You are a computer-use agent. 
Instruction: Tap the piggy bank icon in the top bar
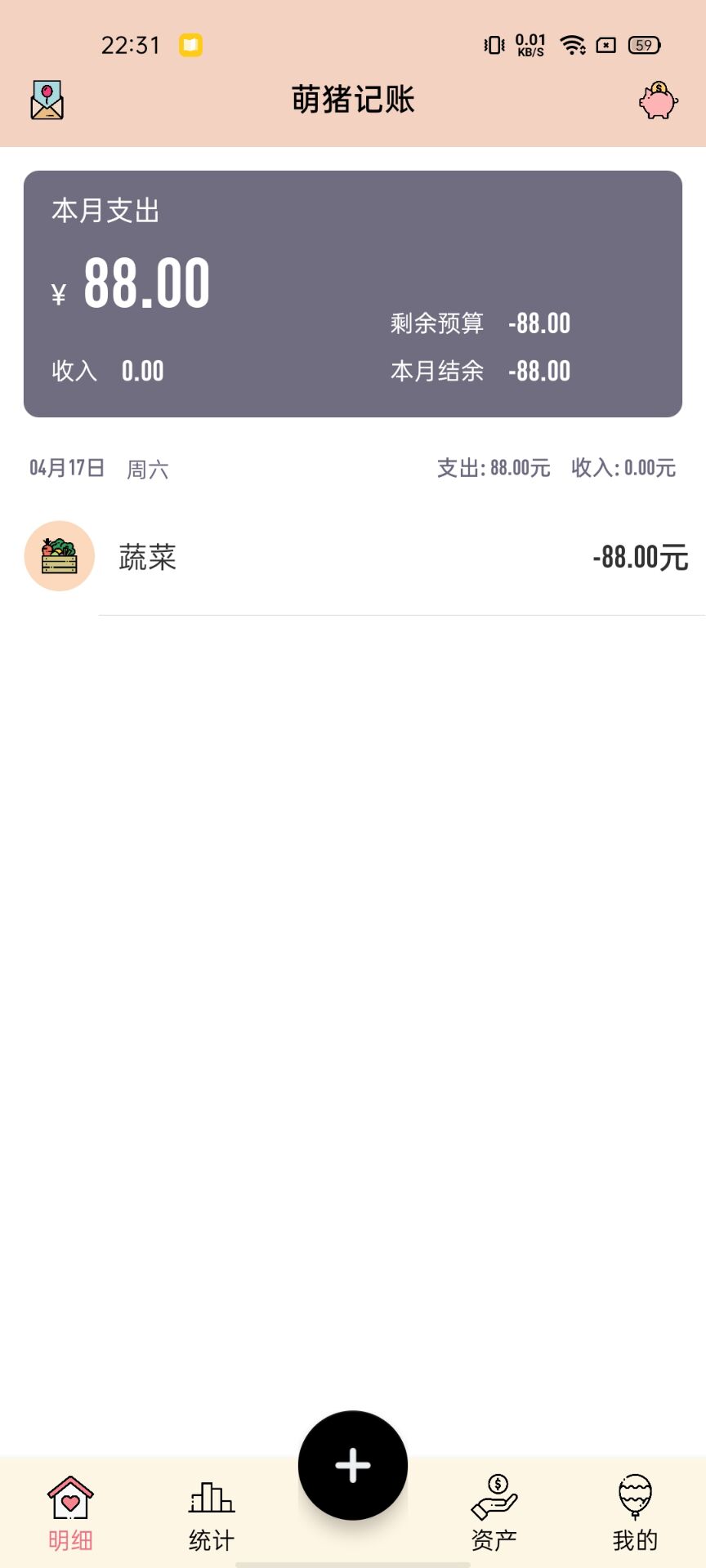pos(658,100)
